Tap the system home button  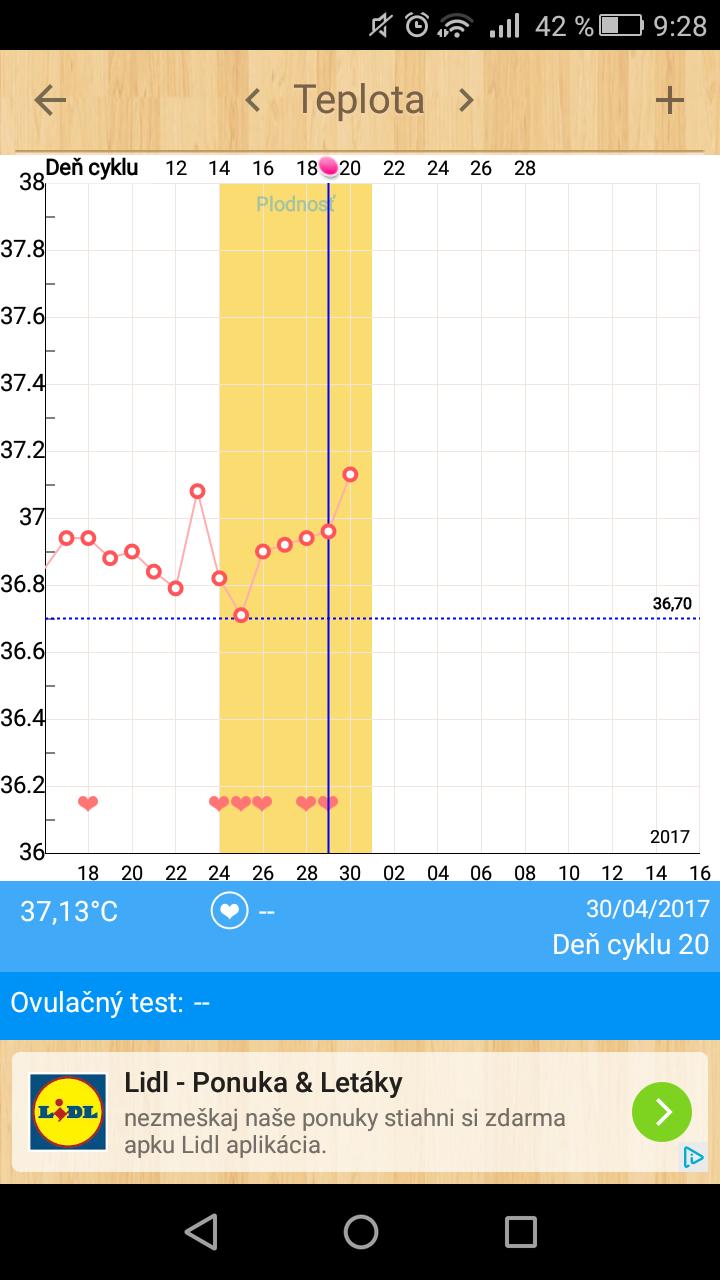tap(360, 1232)
